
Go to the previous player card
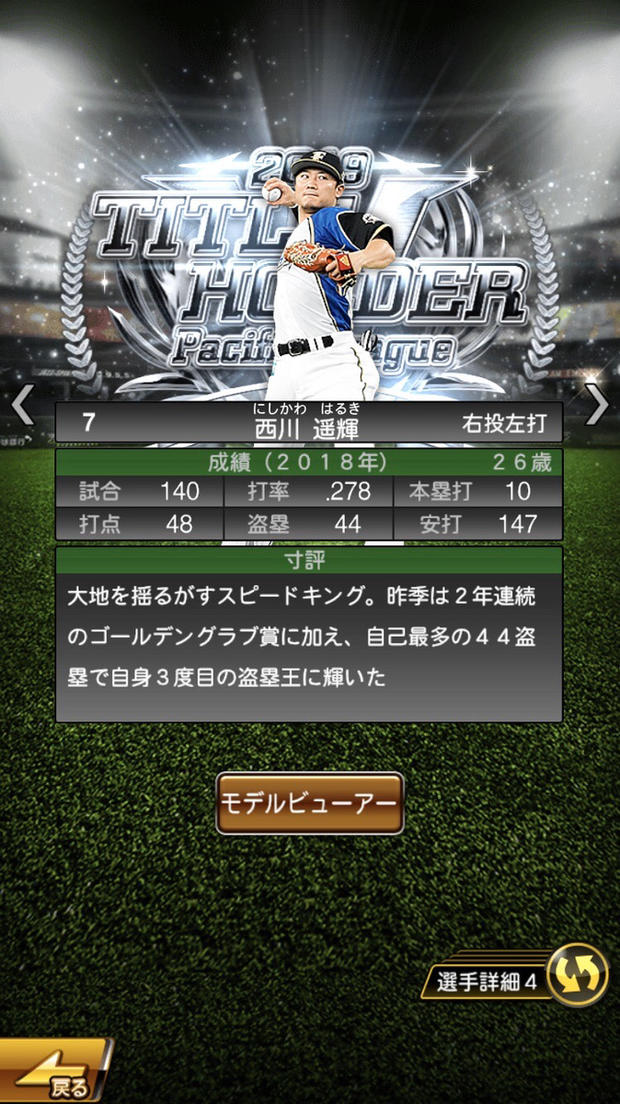coord(22,405)
